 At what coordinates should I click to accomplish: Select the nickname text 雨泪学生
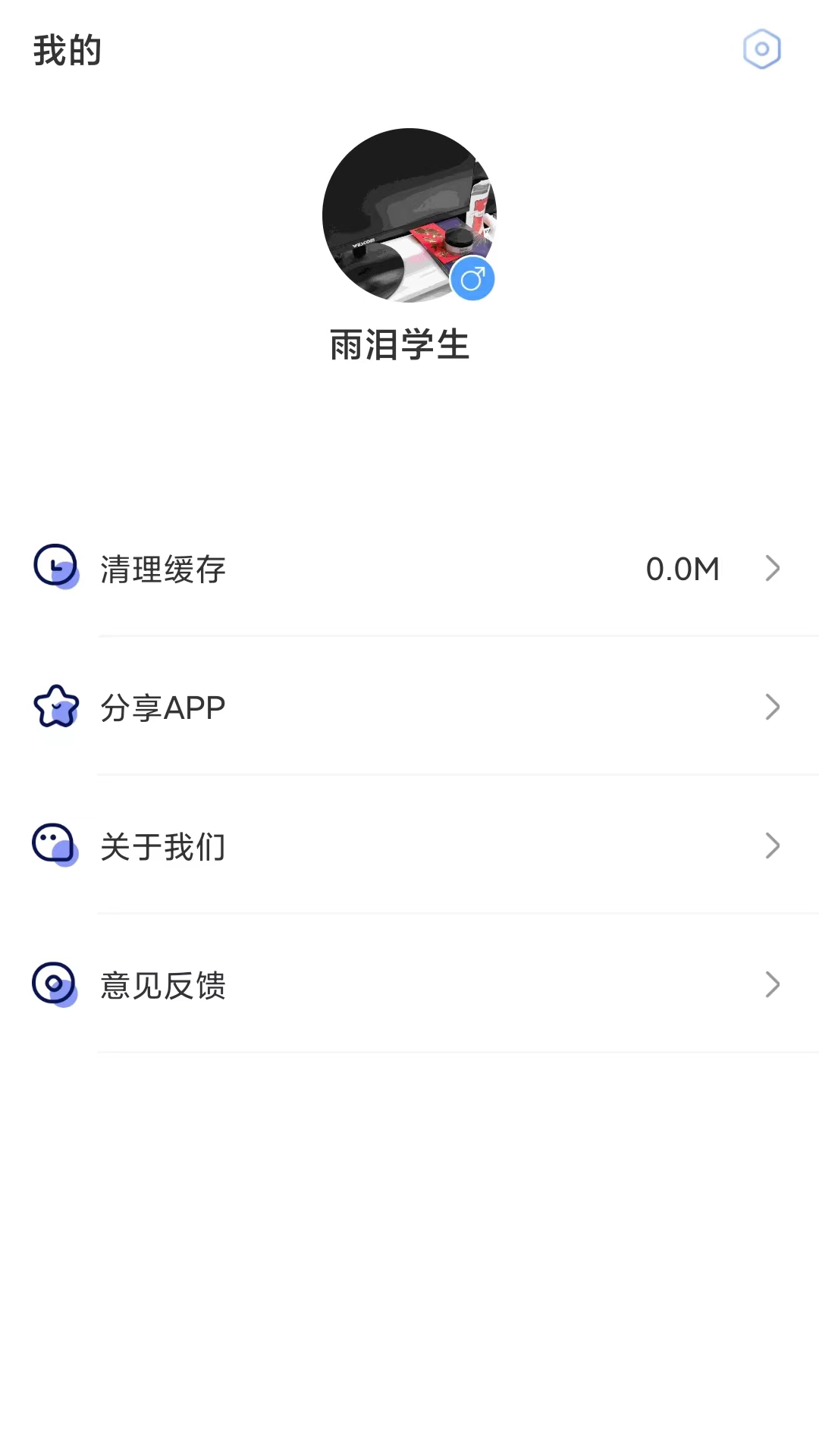tap(400, 346)
